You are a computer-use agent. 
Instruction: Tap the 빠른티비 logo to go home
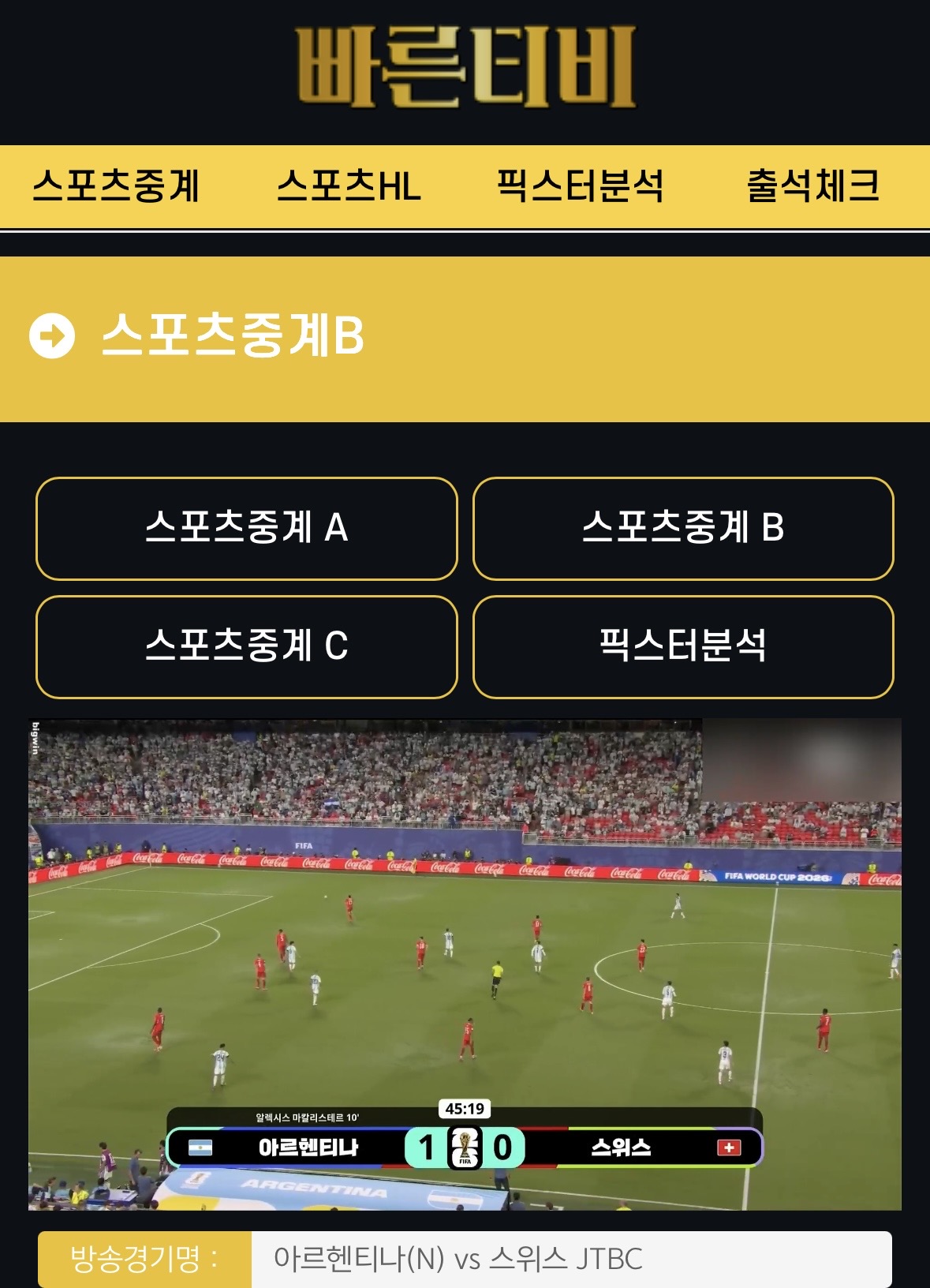point(465,66)
